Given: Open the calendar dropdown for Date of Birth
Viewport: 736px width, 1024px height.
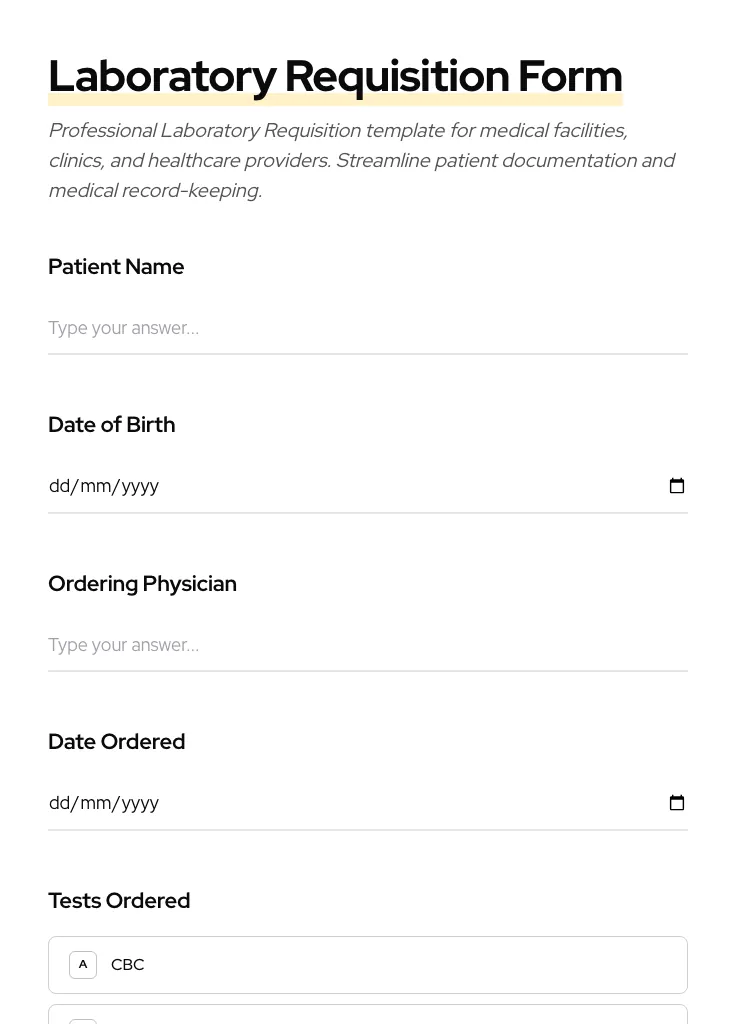Looking at the screenshot, I should point(677,486).
